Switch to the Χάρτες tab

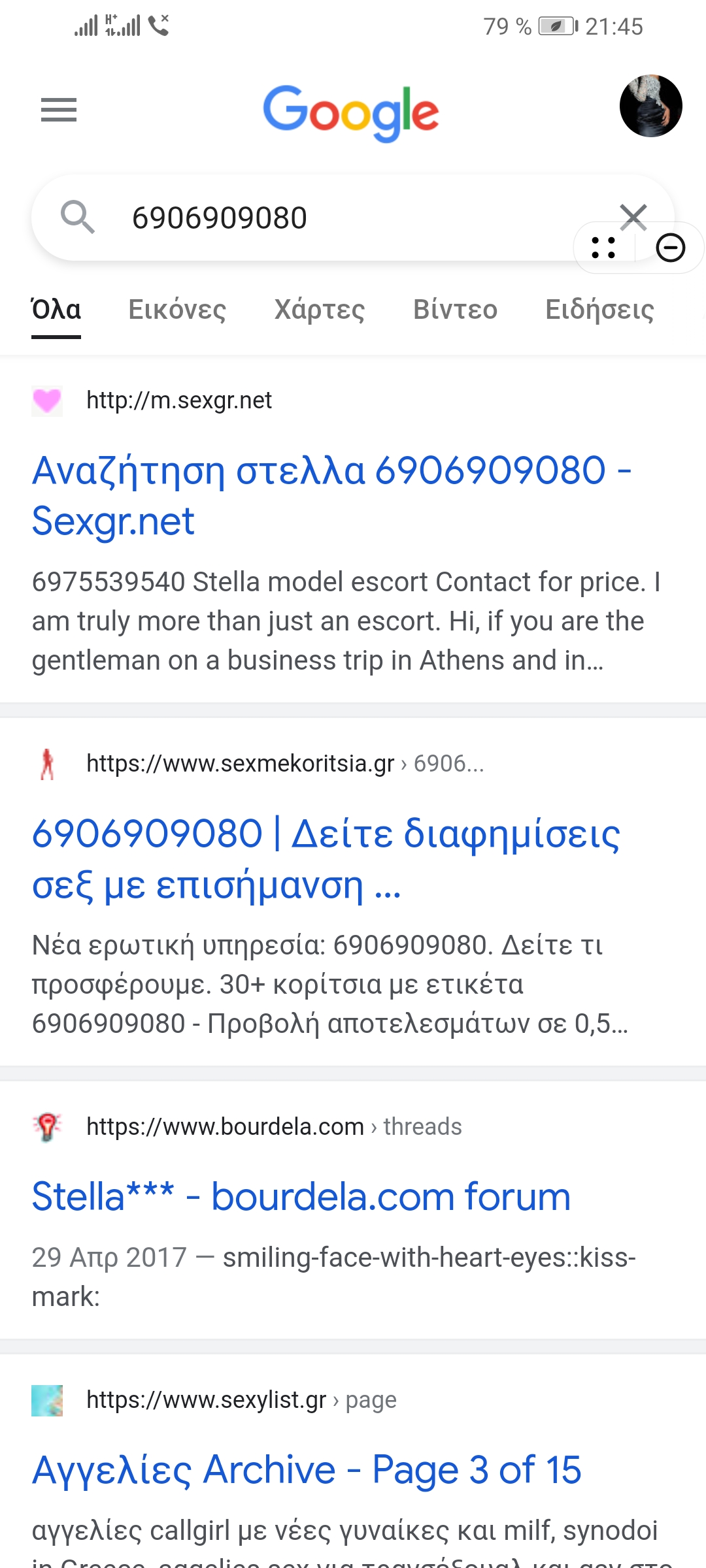pyautogui.click(x=320, y=310)
